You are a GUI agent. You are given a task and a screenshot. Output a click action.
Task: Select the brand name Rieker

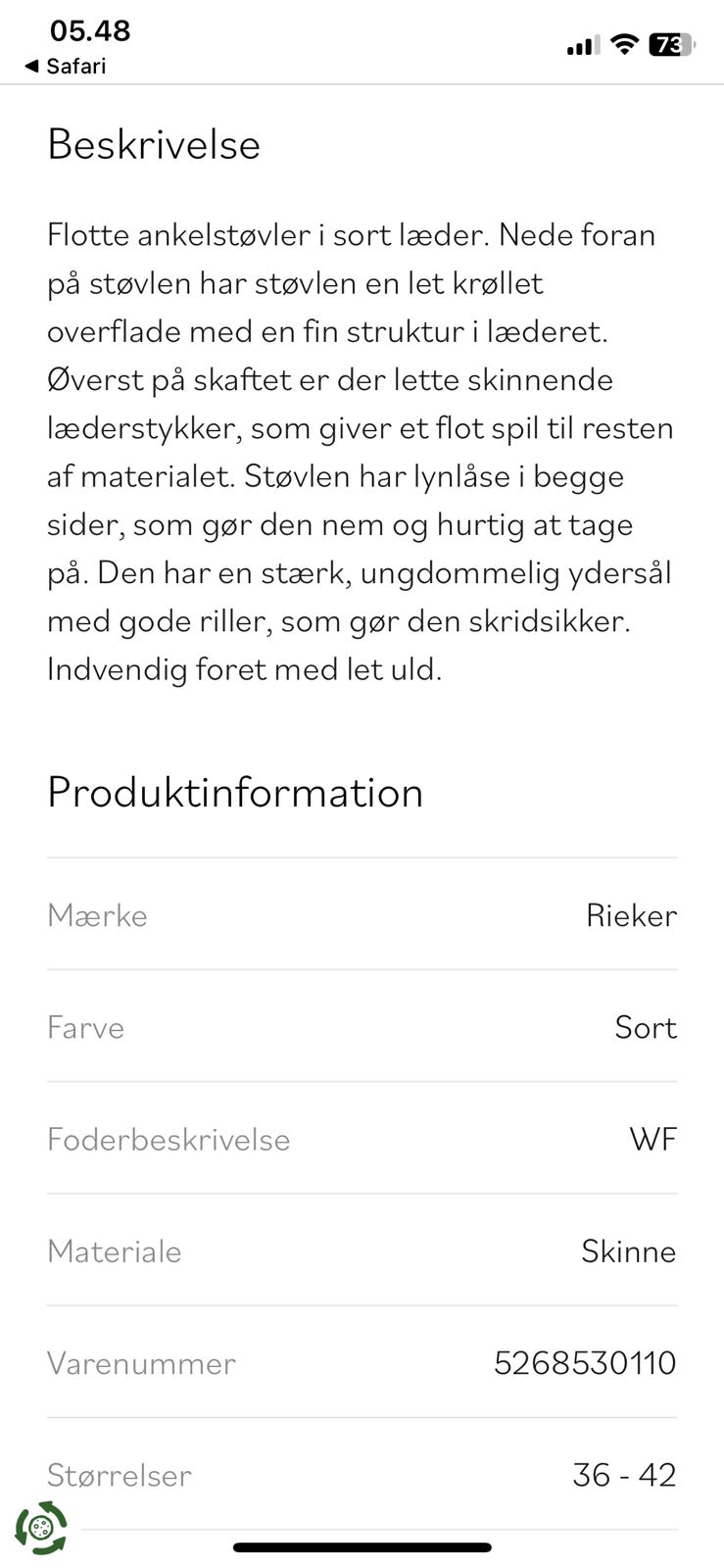[631, 915]
